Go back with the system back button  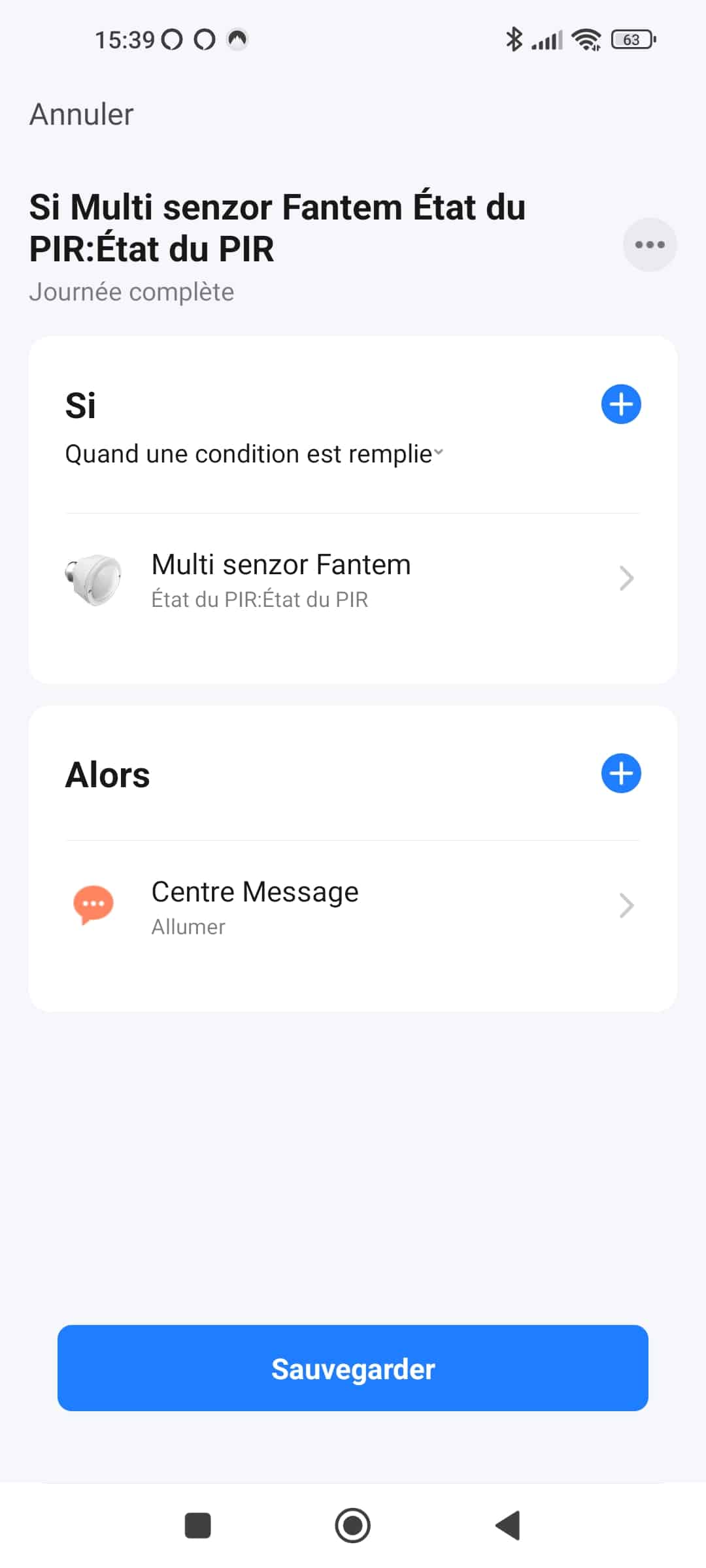[x=508, y=1526]
